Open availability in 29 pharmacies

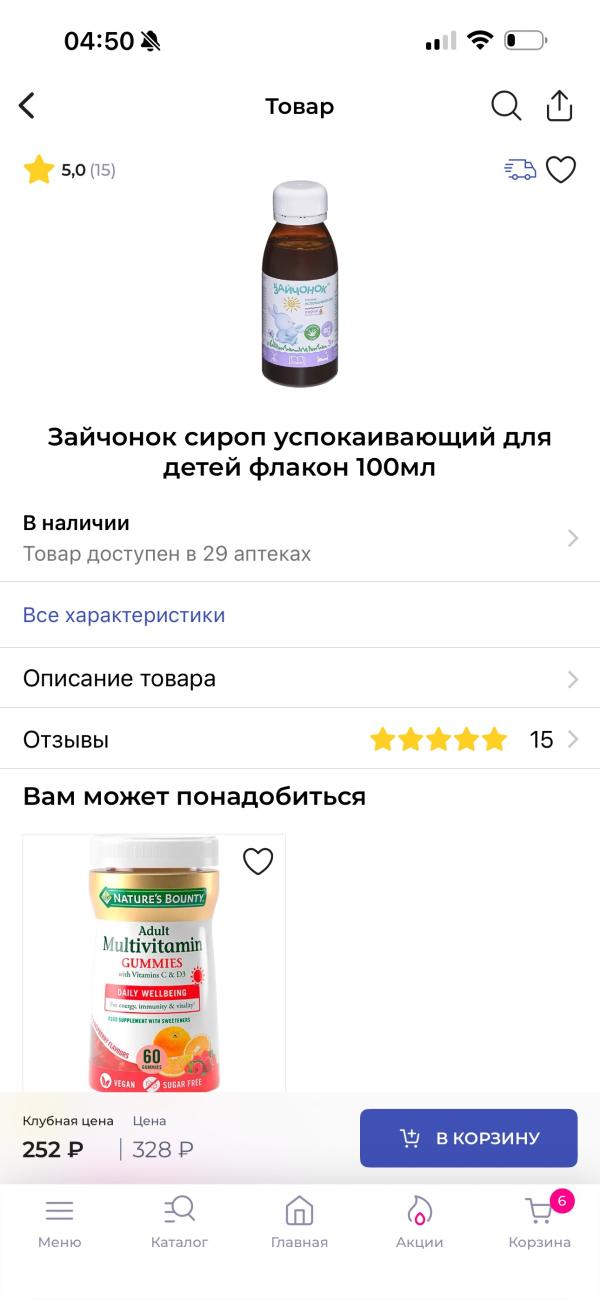tap(300, 538)
